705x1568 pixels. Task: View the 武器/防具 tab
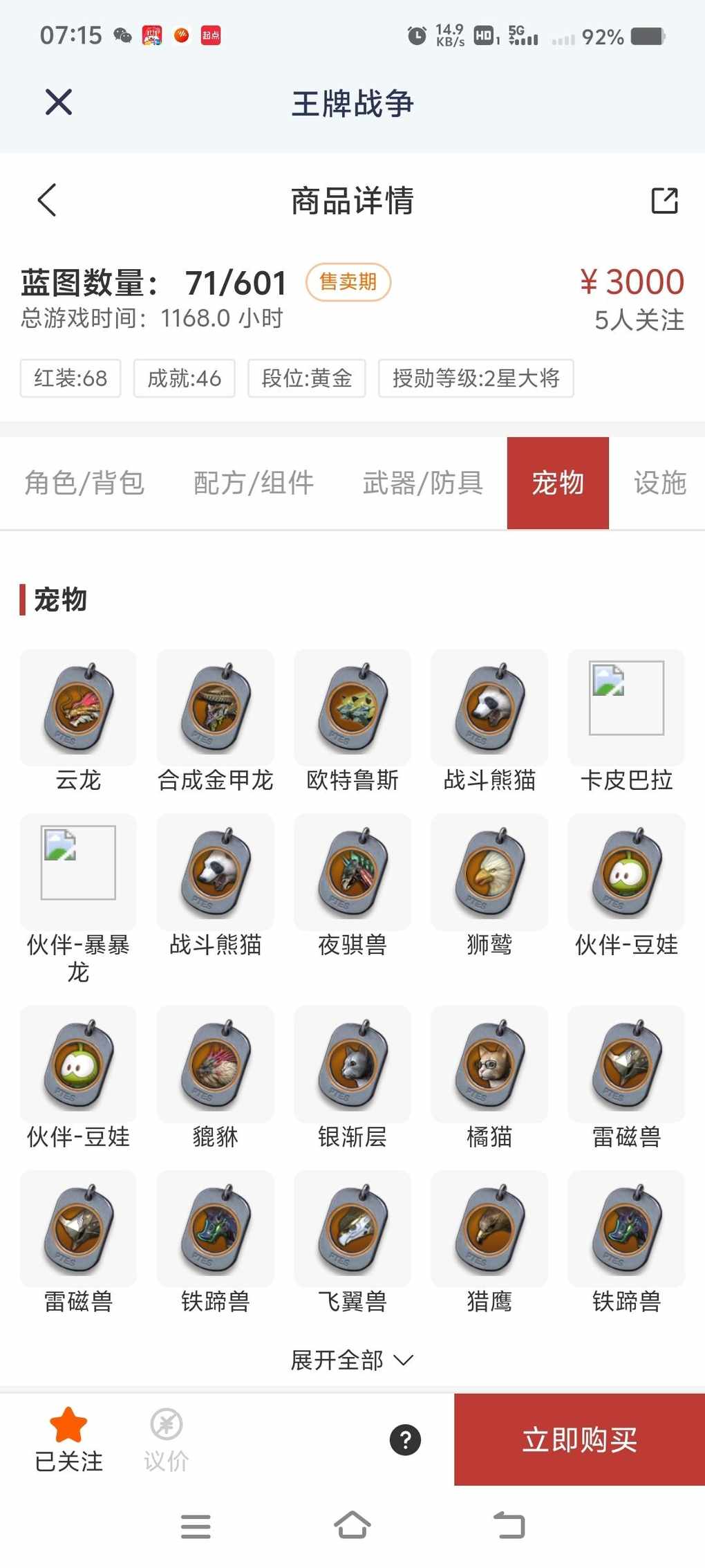[422, 483]
